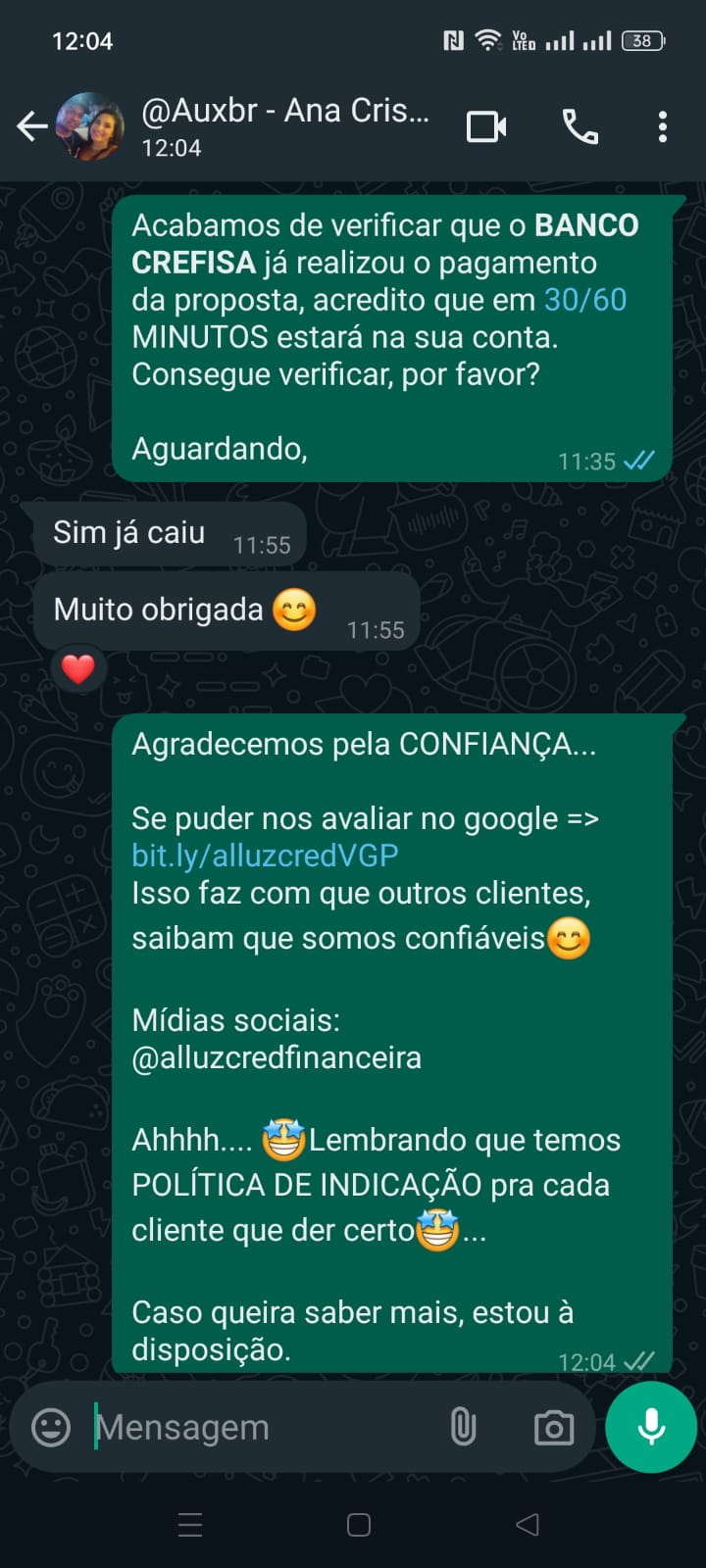The width and height of the screenshot is (706, 1568).
Task: Open the three-dot overflow menu
Action: point(663,126)
